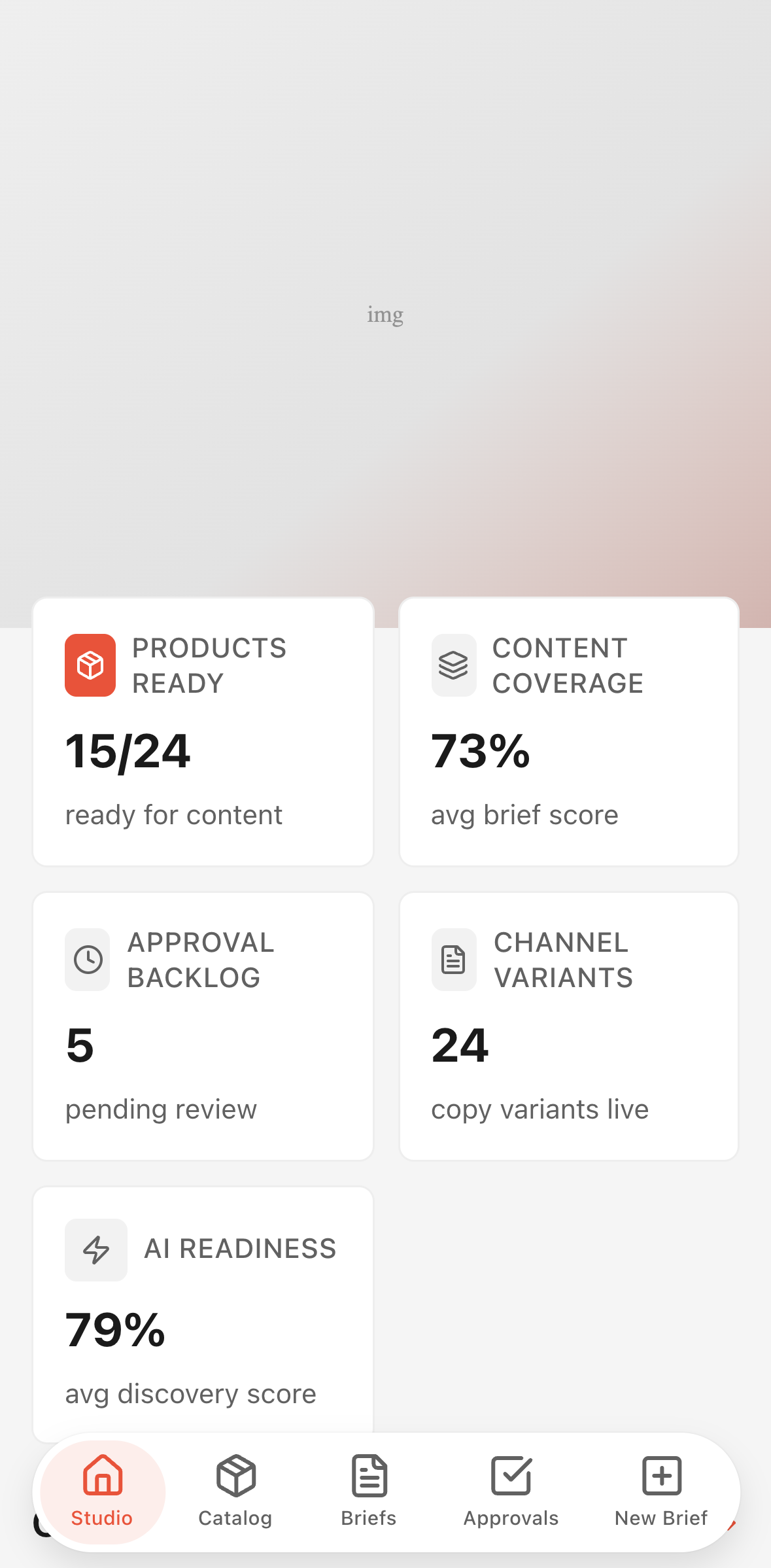Switch to the Studio tab

coord(103,1492)
